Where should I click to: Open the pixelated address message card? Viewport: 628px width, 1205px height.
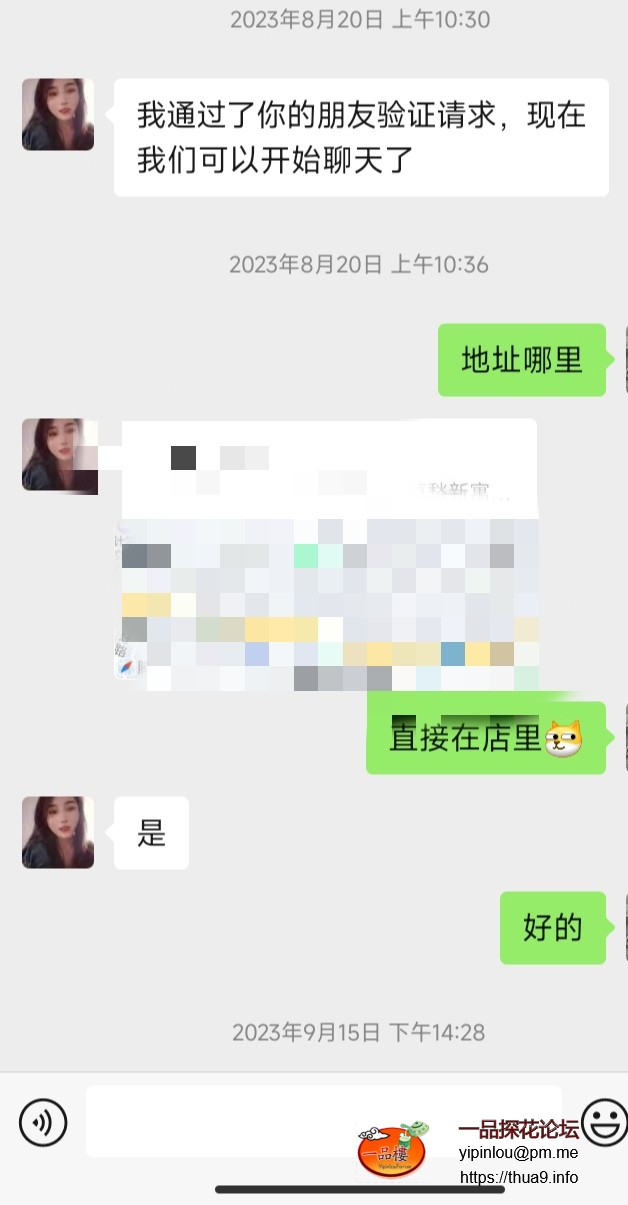coord(328,555)
